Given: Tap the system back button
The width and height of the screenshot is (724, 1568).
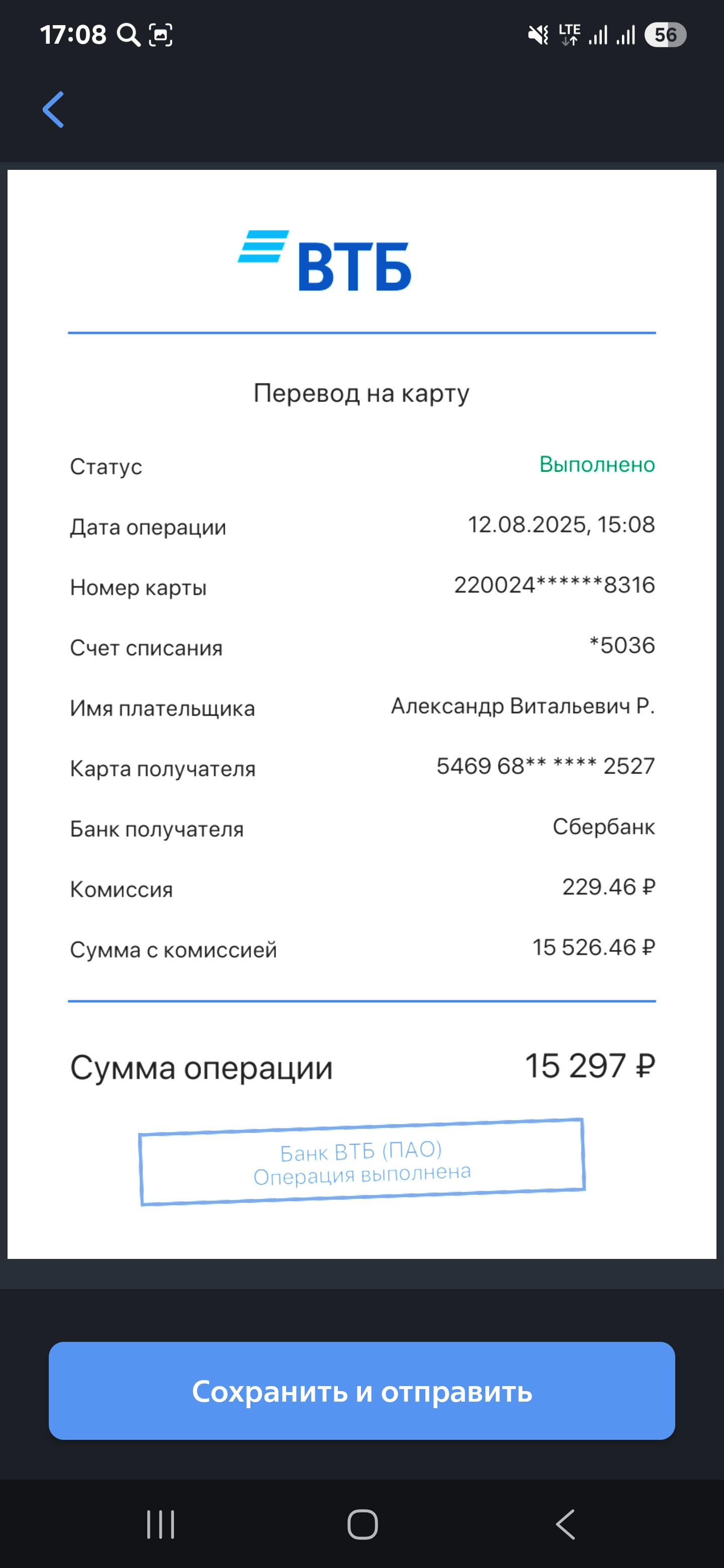Looking at the screenshot, I should coord(565,1524).
